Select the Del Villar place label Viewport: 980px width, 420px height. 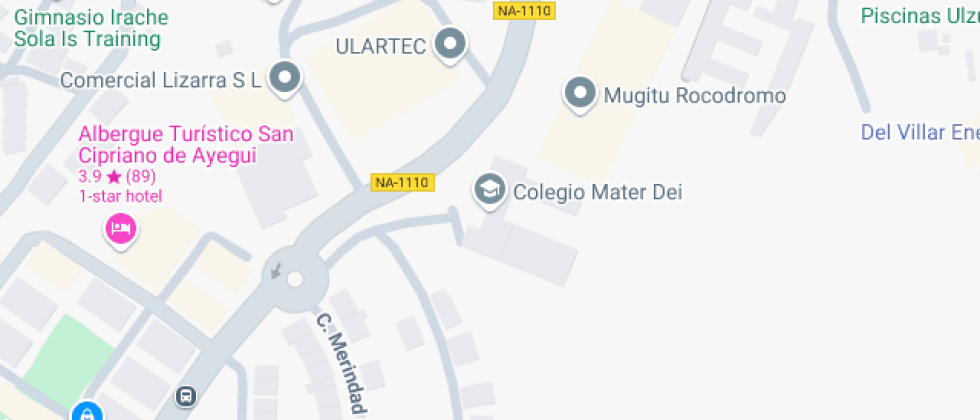tap(920, 132)
